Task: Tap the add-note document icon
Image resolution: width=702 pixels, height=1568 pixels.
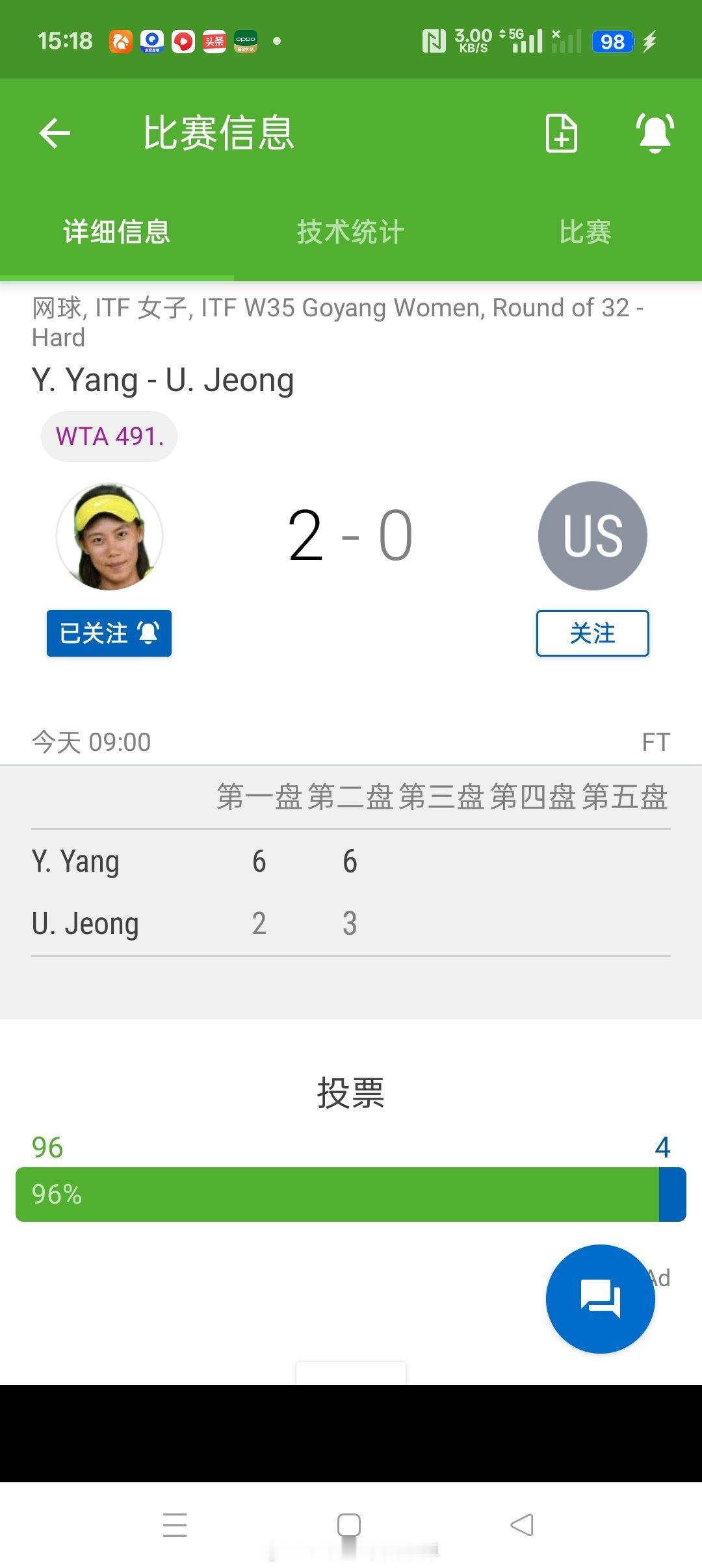Action: (561, 133)
